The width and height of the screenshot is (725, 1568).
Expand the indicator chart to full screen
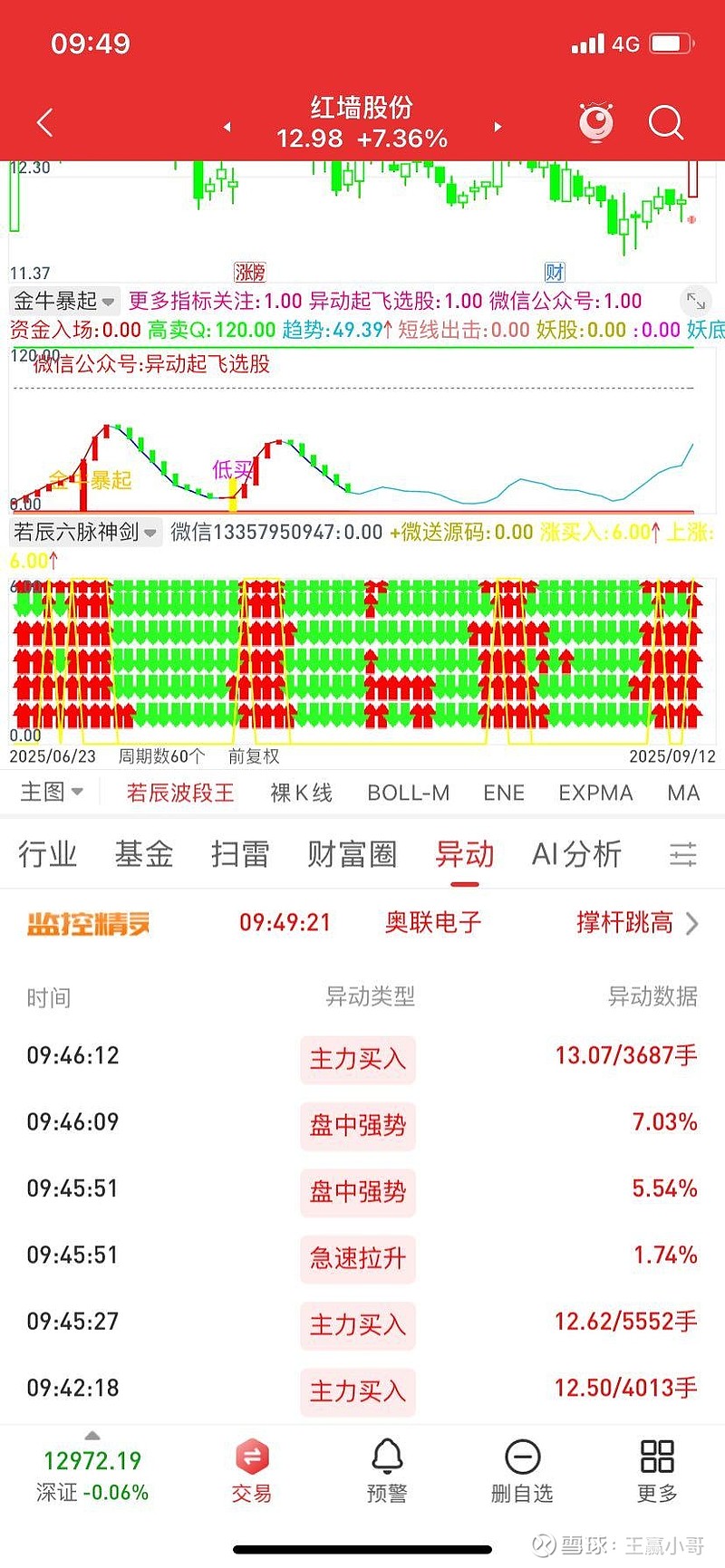pos(696,302)
